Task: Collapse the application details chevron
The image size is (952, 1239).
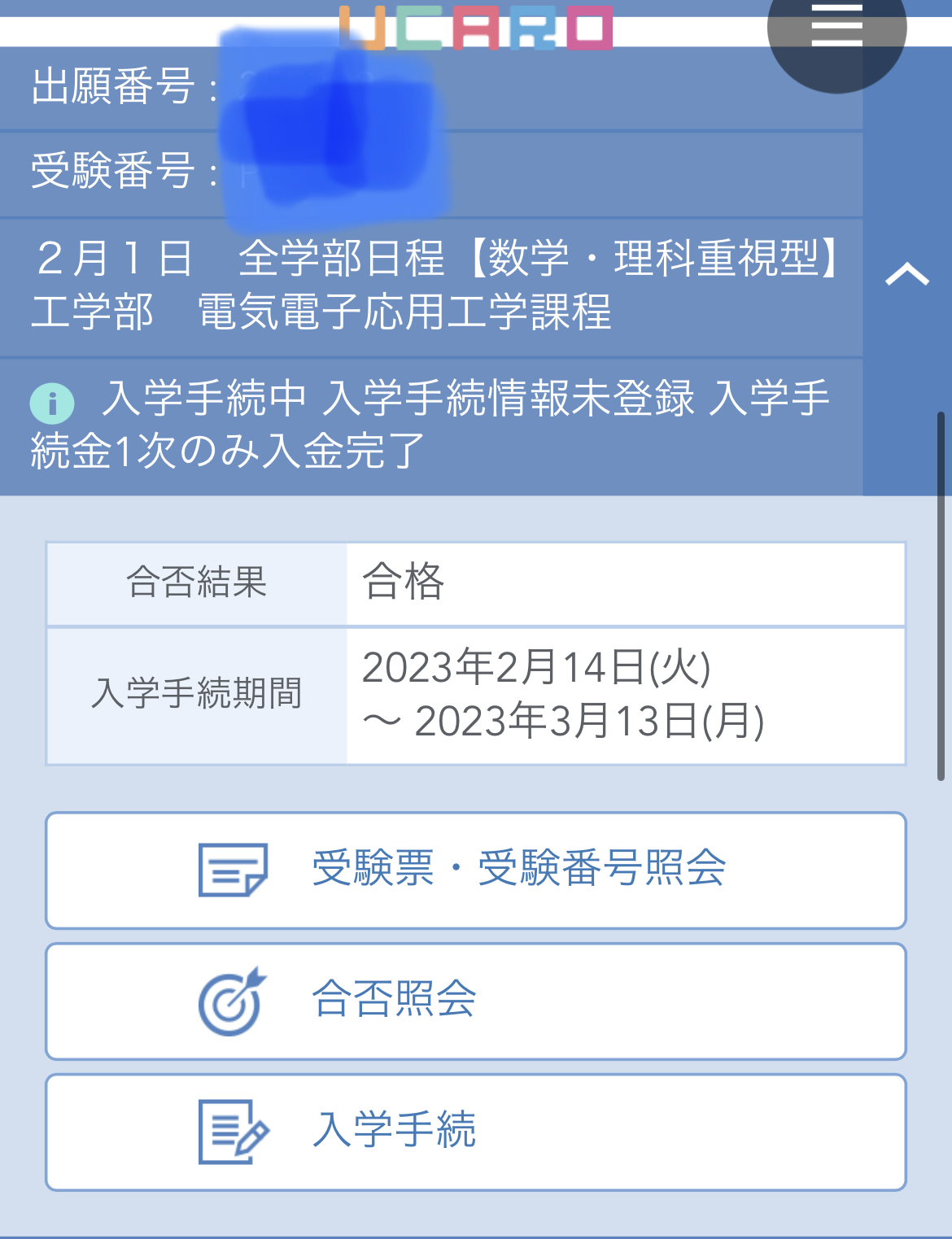Action: point(906,273)
